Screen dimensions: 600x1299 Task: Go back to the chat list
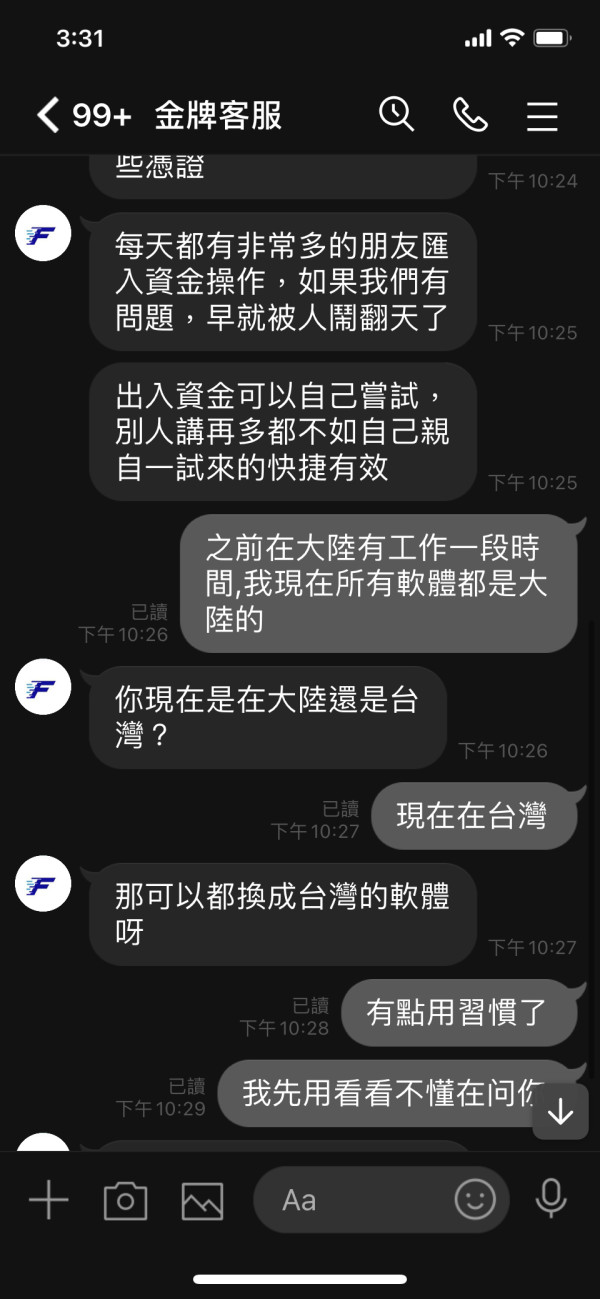[x=48, y=115]
